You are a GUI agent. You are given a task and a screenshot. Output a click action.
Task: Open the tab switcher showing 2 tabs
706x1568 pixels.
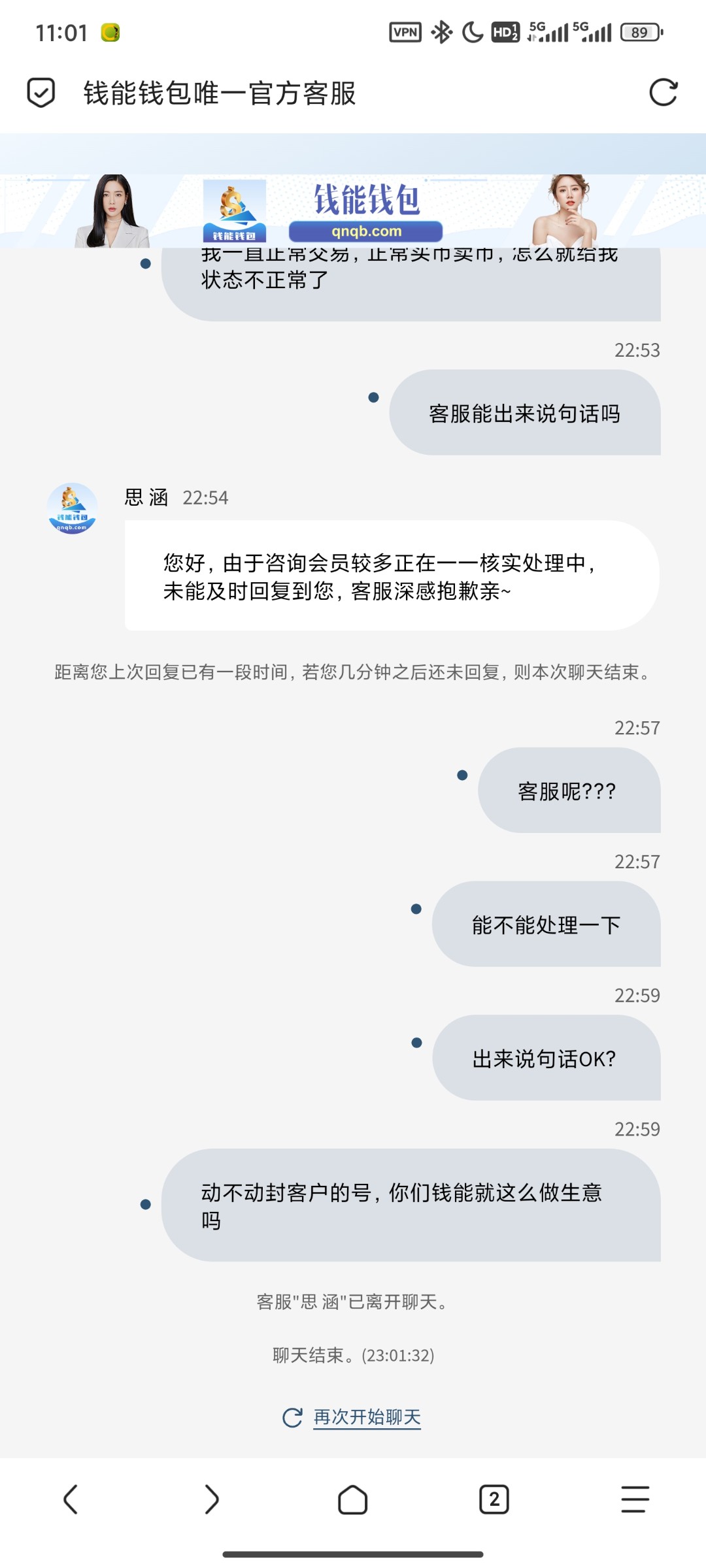[494, 1499]
